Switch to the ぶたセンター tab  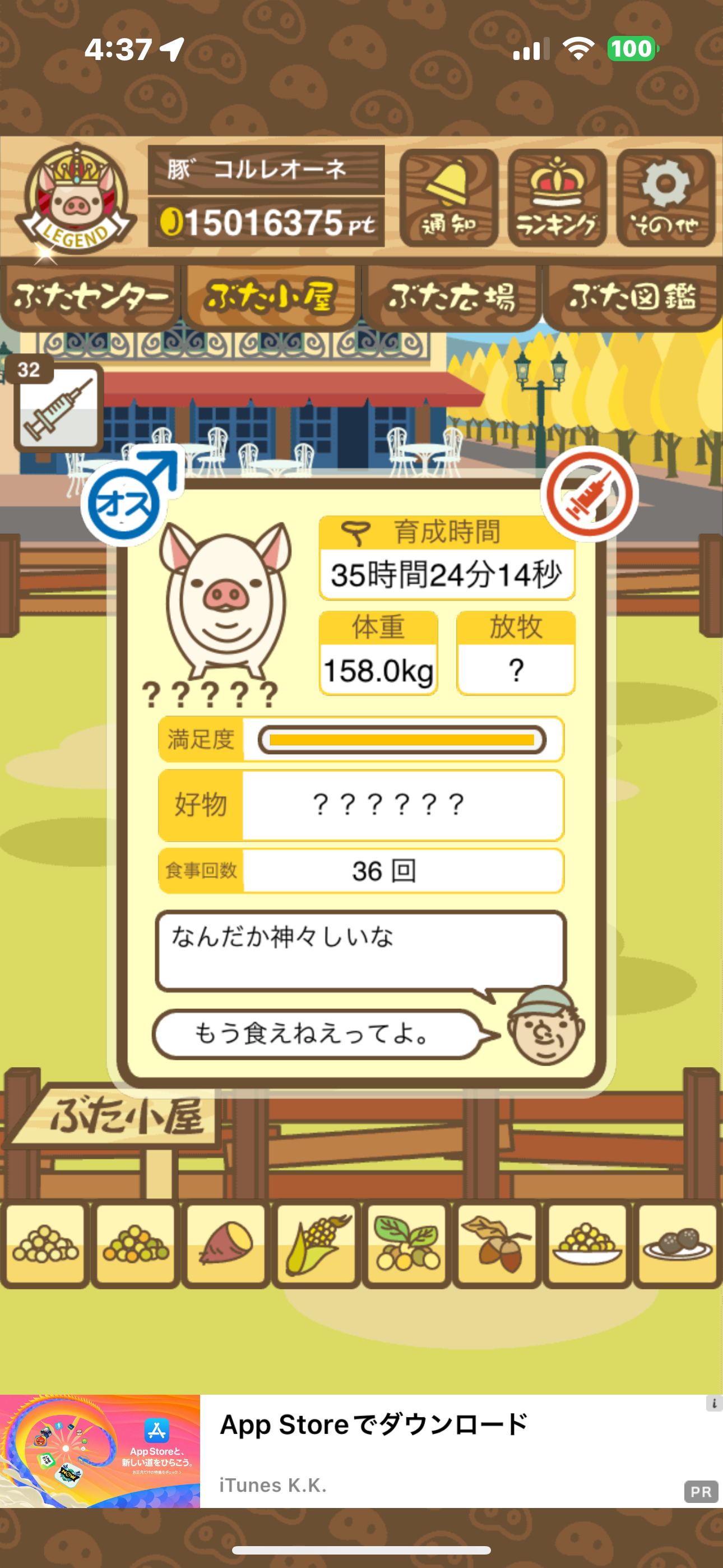tap(90, 298)
